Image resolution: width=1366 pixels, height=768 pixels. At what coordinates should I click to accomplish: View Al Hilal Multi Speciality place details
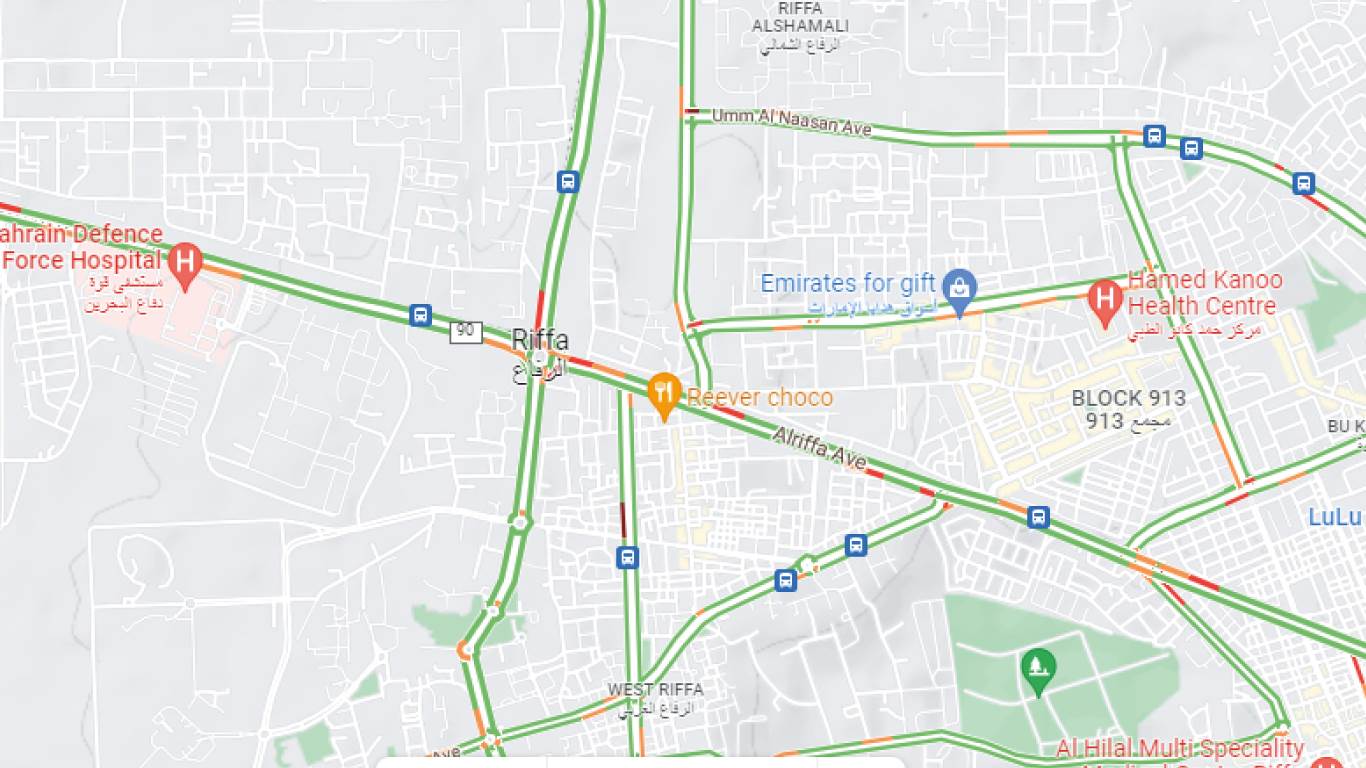coord(1180,749)
